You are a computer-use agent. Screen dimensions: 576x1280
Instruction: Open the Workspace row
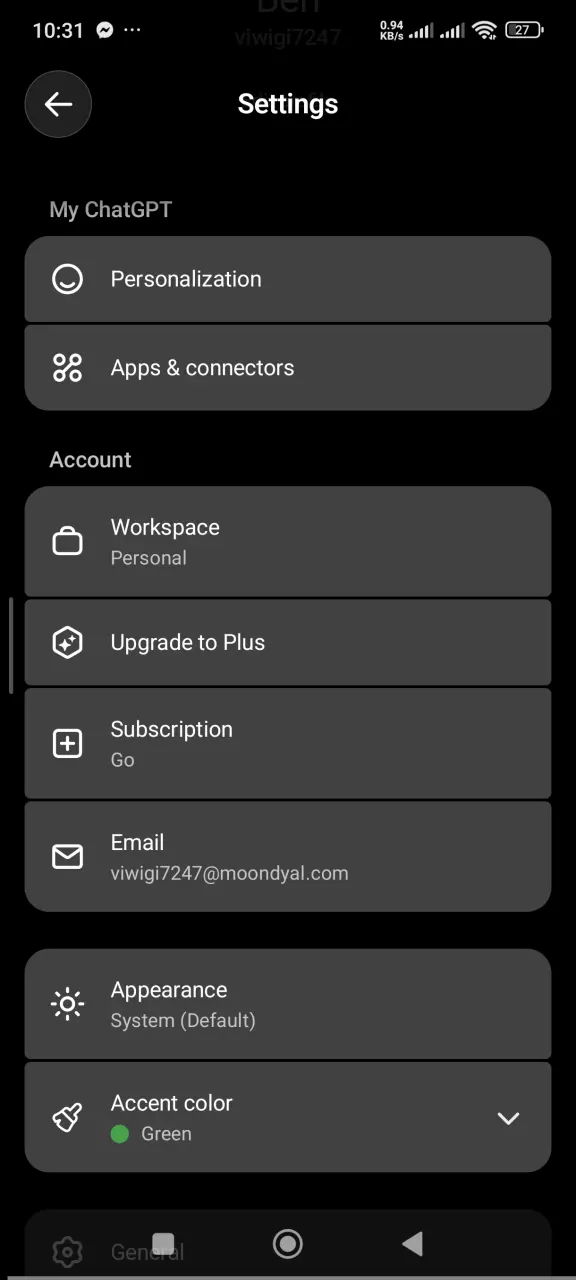[288, 541]
